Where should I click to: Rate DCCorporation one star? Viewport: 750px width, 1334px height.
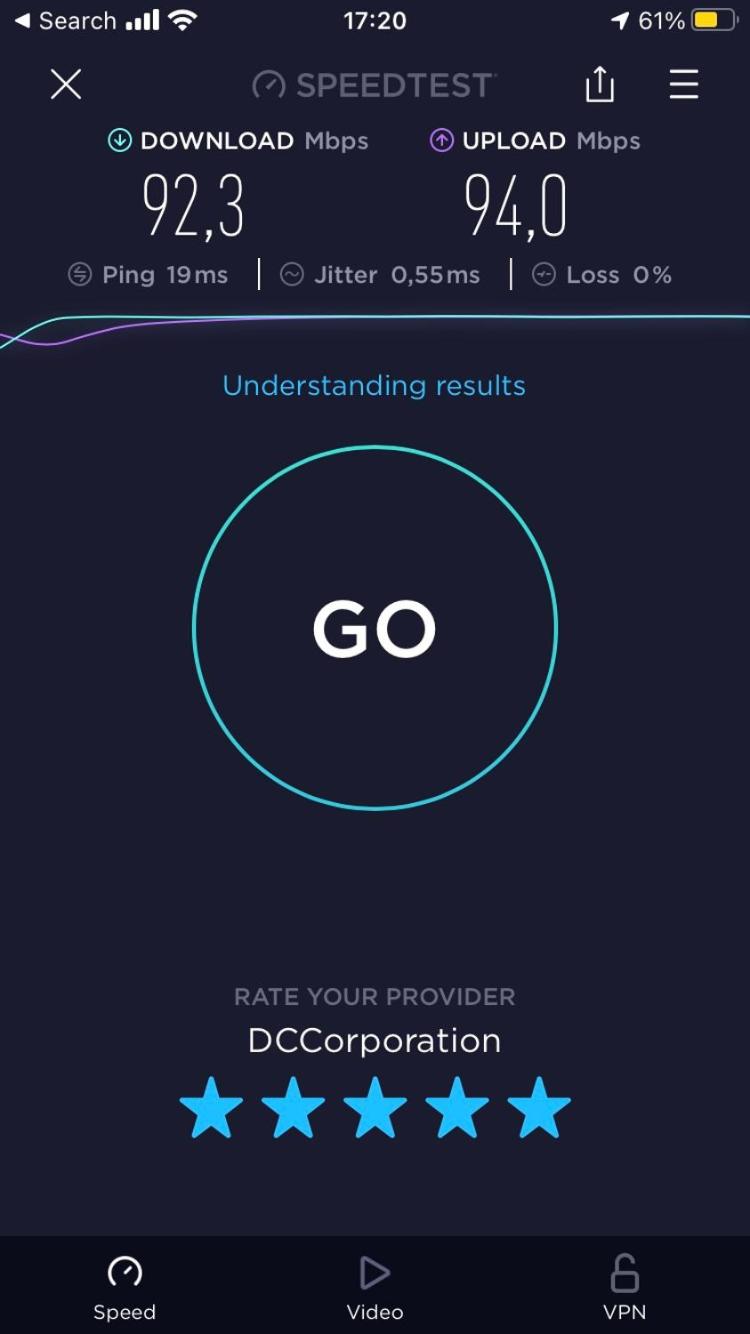tap(211, 1108)
